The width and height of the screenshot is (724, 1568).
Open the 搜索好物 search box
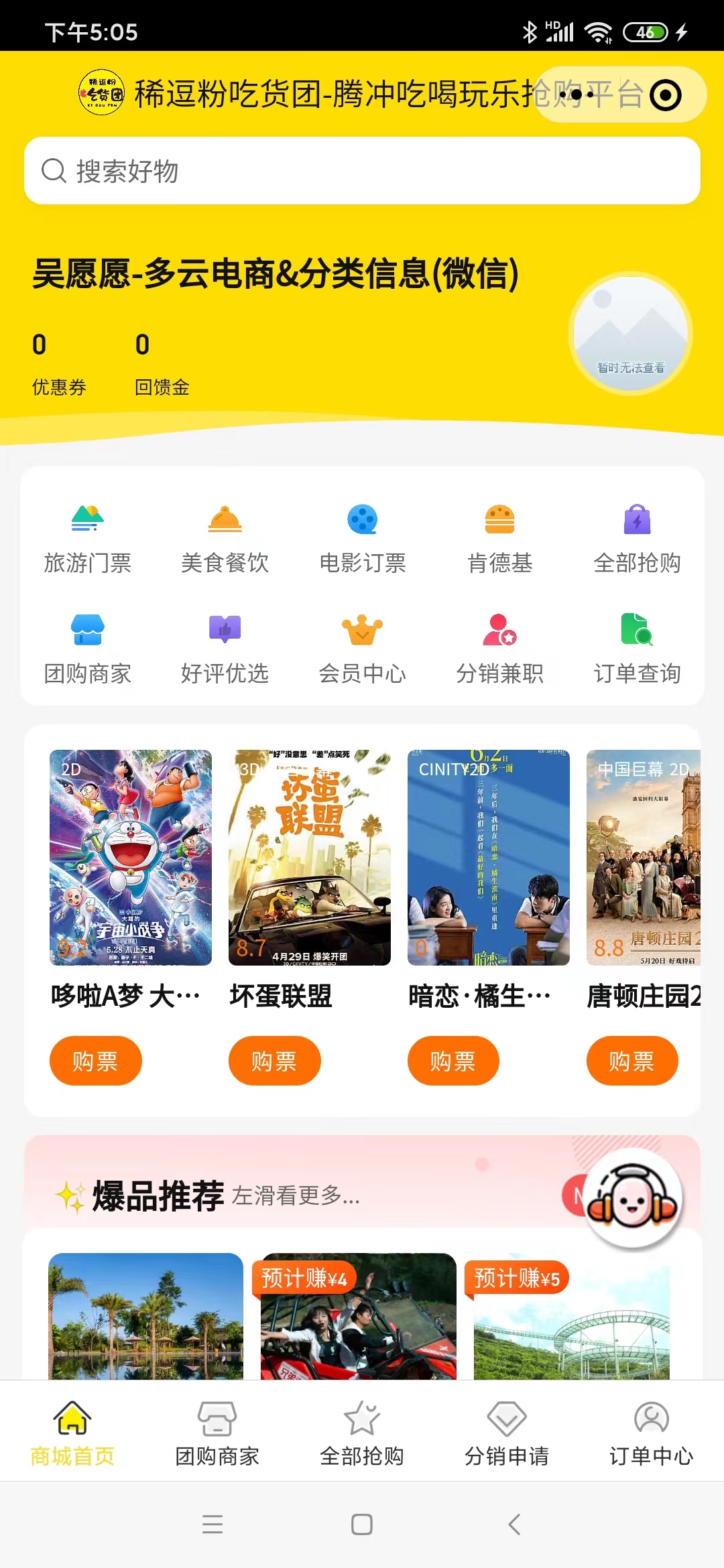[362, 171]
